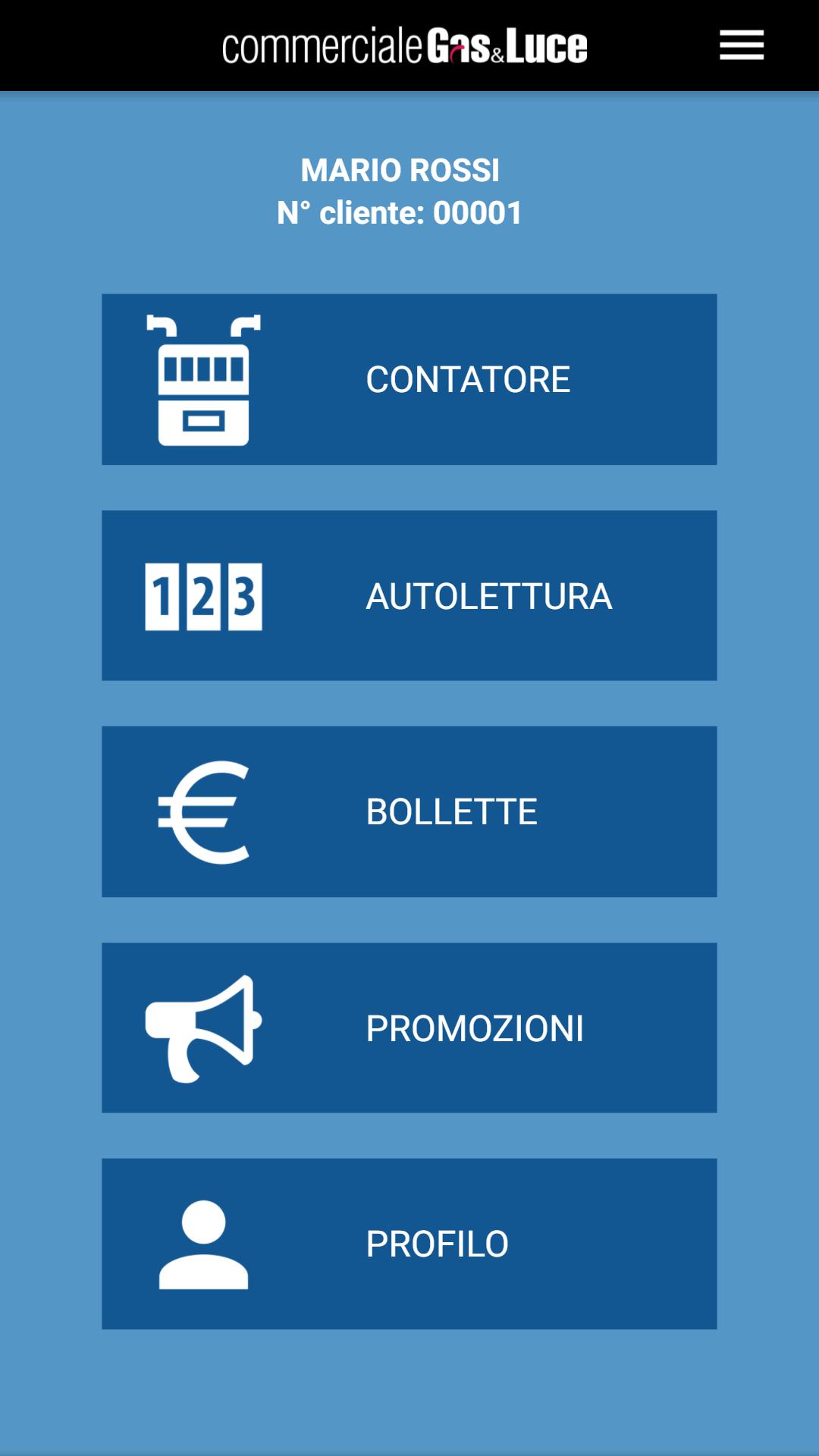Open the PROFILO section
This screenshot has height=1456, width=819.
tap(409, 1244)
